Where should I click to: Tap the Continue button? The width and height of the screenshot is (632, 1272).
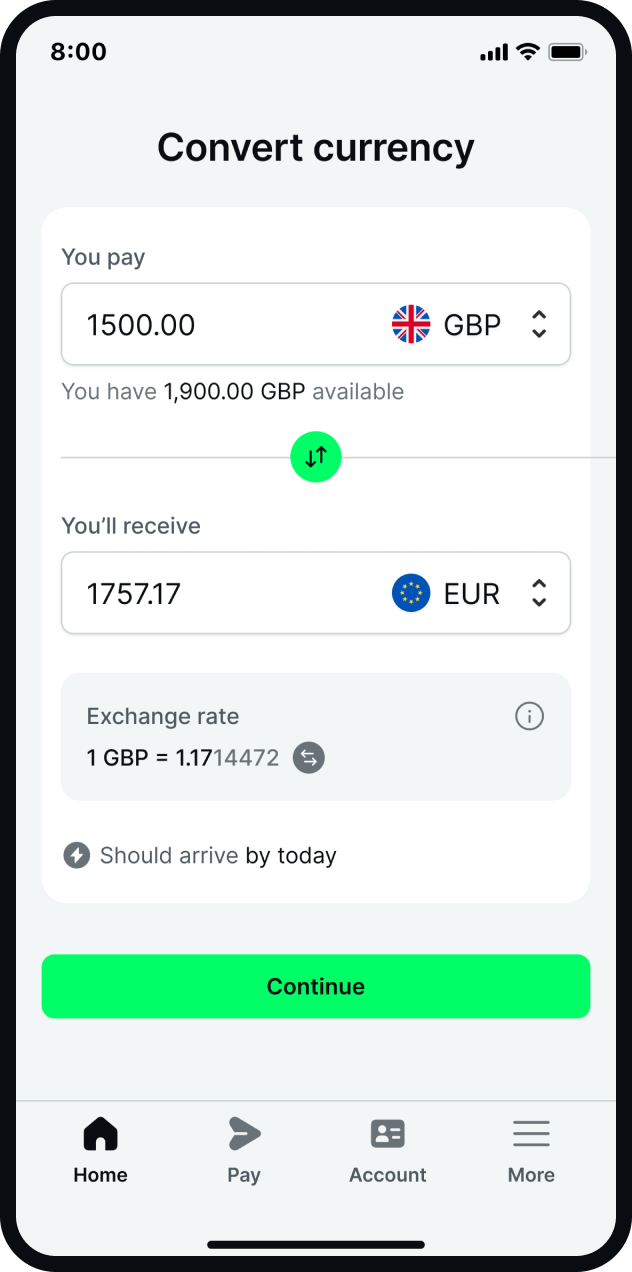[316, 986]
